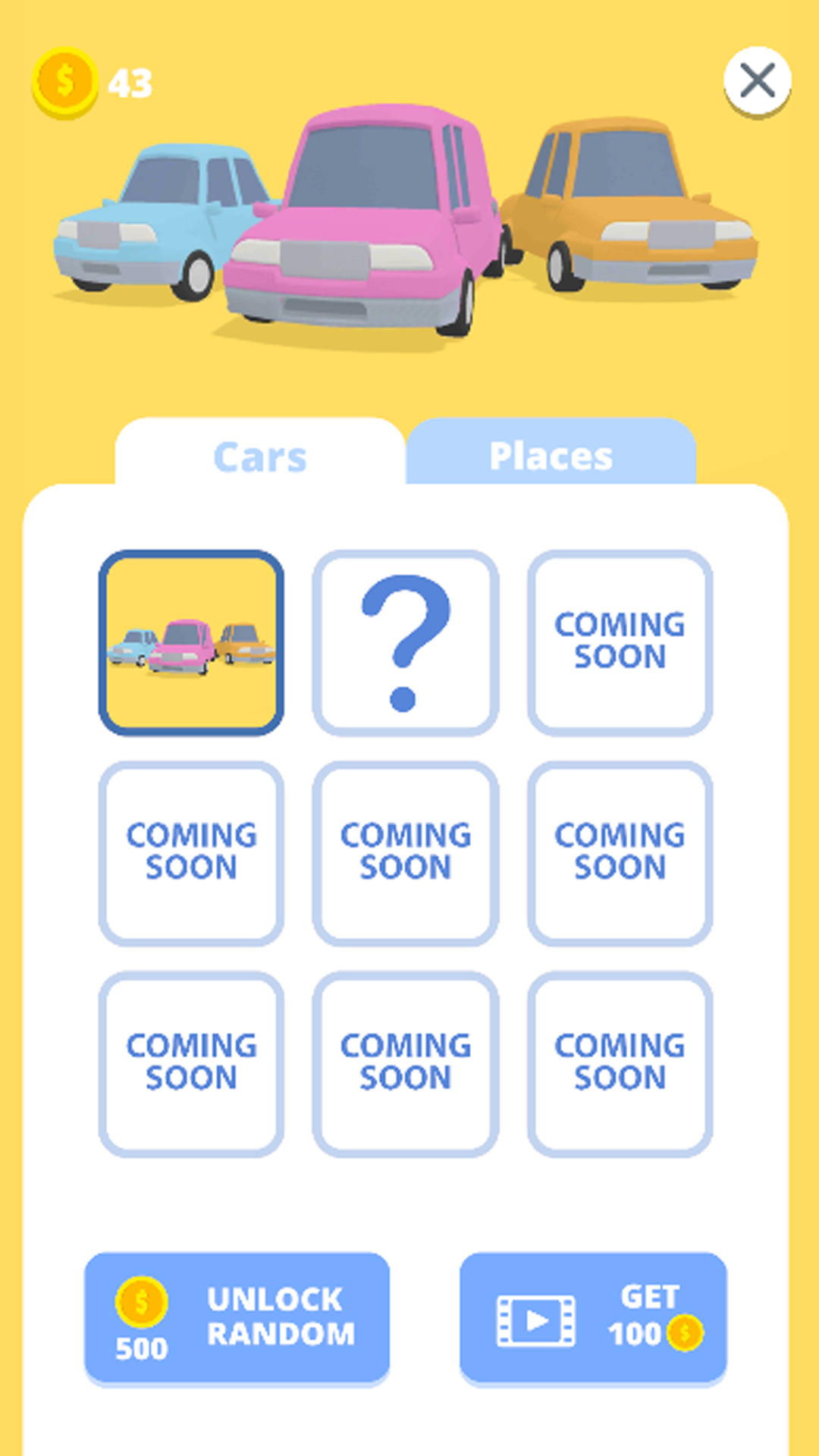Watch a video to get 100 coins
The width and height of the screenshot is (819, 1456).
[593, 1318]
